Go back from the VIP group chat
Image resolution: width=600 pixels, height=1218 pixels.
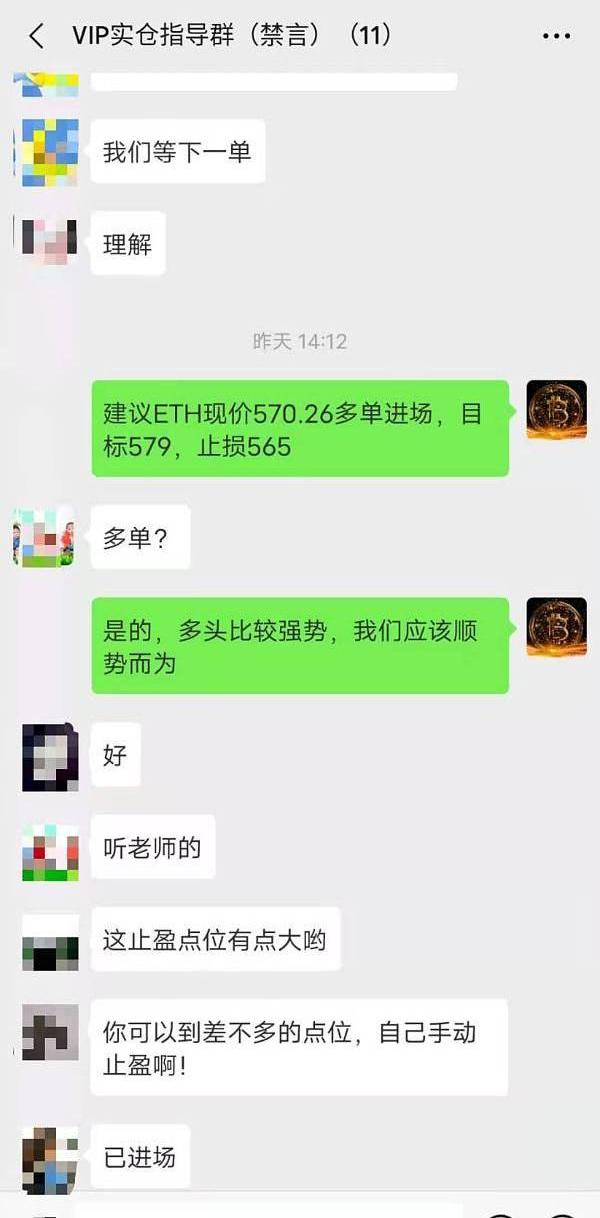pyautogui.click(x=37, y=36)
